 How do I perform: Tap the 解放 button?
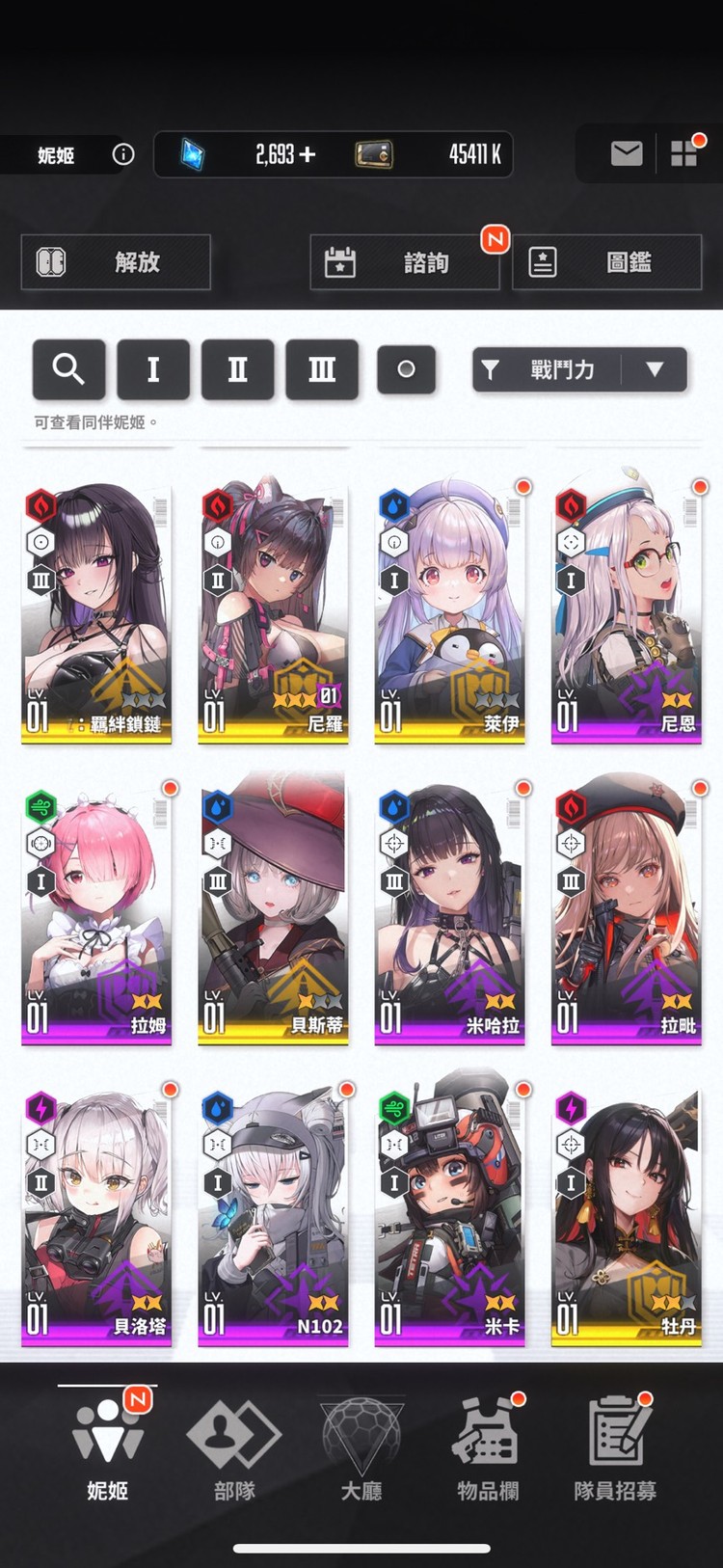click(116, 262)
